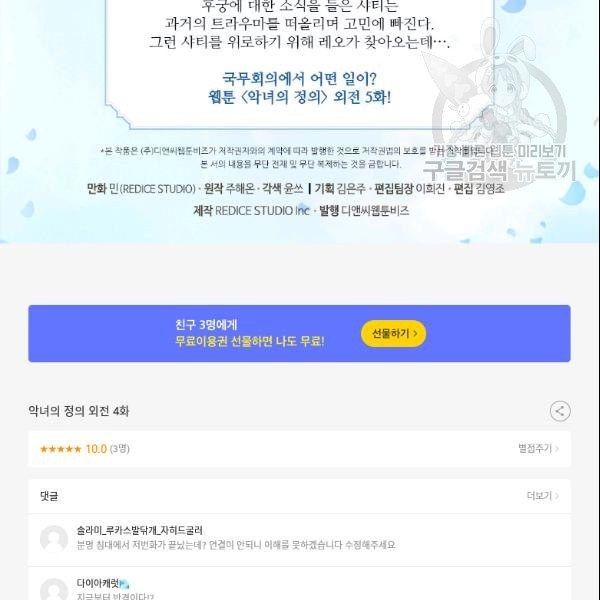Open 별점주기 to rate this episode

(539, 449)
